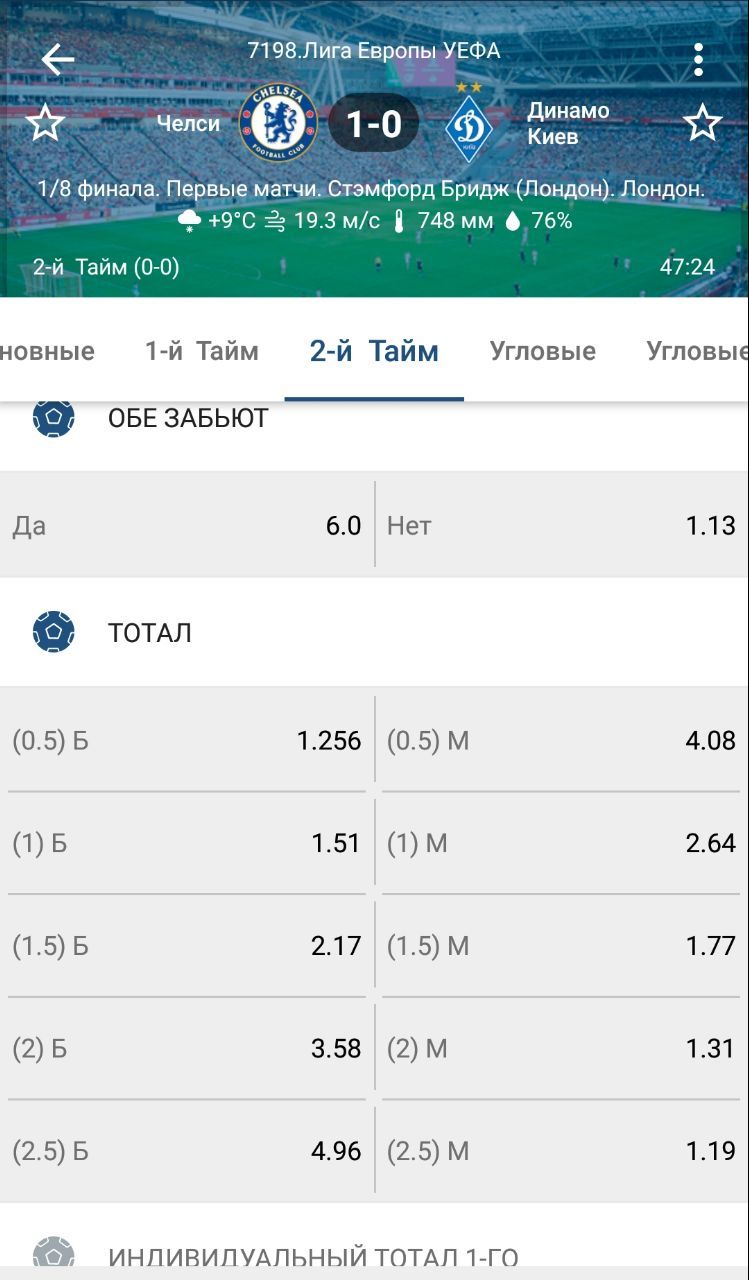The image size is (749, 1280).
Task: Collapse the ТОТАЛ section header
Action: (x=374, y=633)
